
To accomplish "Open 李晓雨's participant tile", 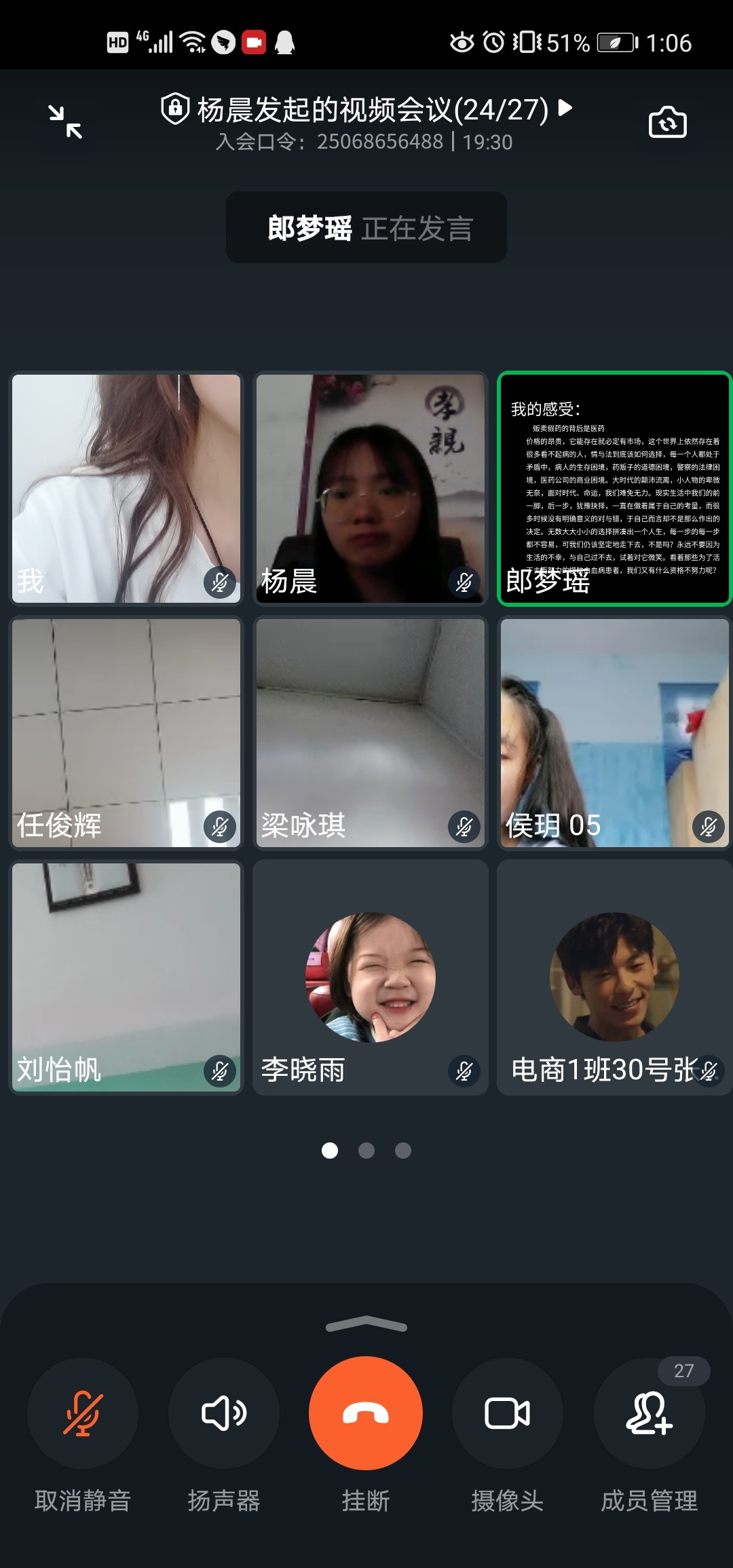I will point(371,977).
